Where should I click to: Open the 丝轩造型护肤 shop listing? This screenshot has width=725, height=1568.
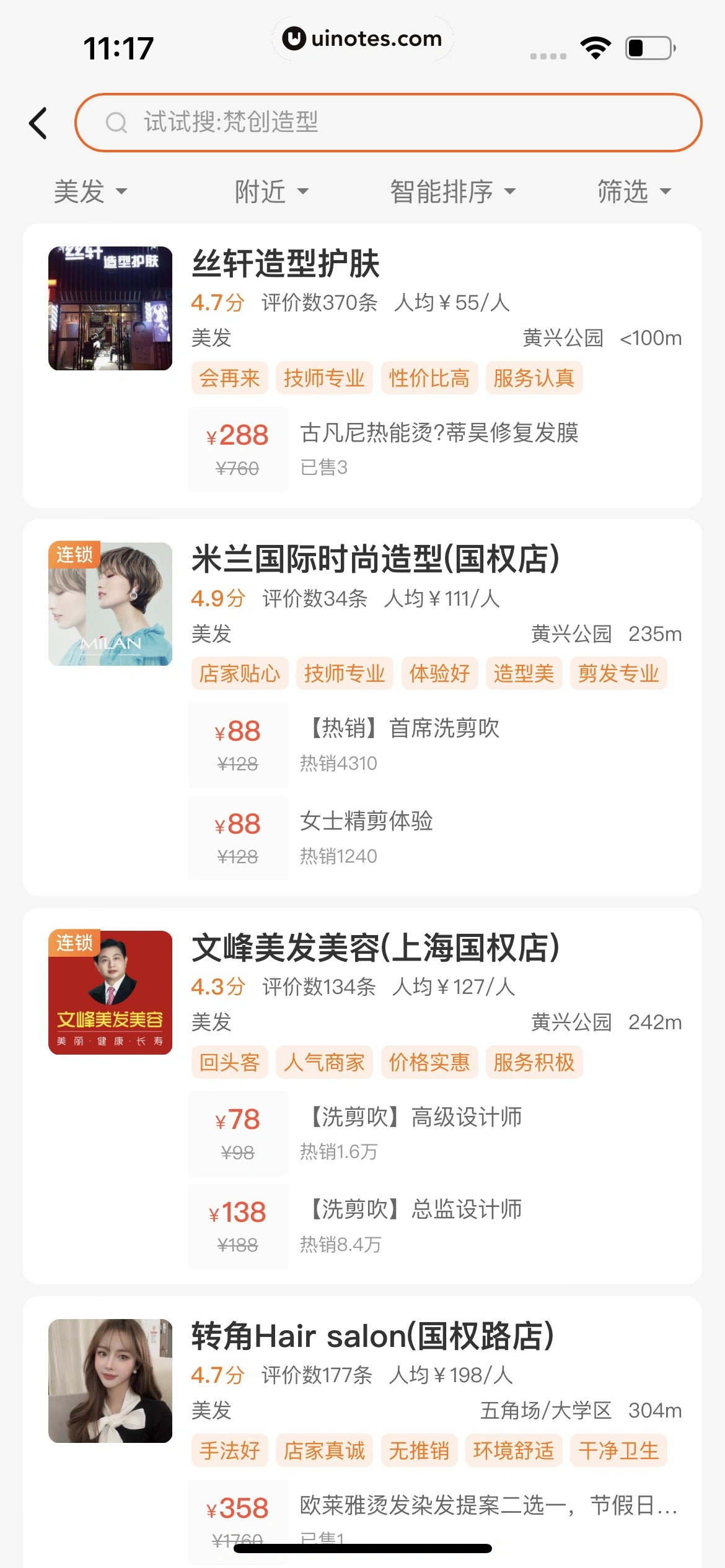[286, 264]
